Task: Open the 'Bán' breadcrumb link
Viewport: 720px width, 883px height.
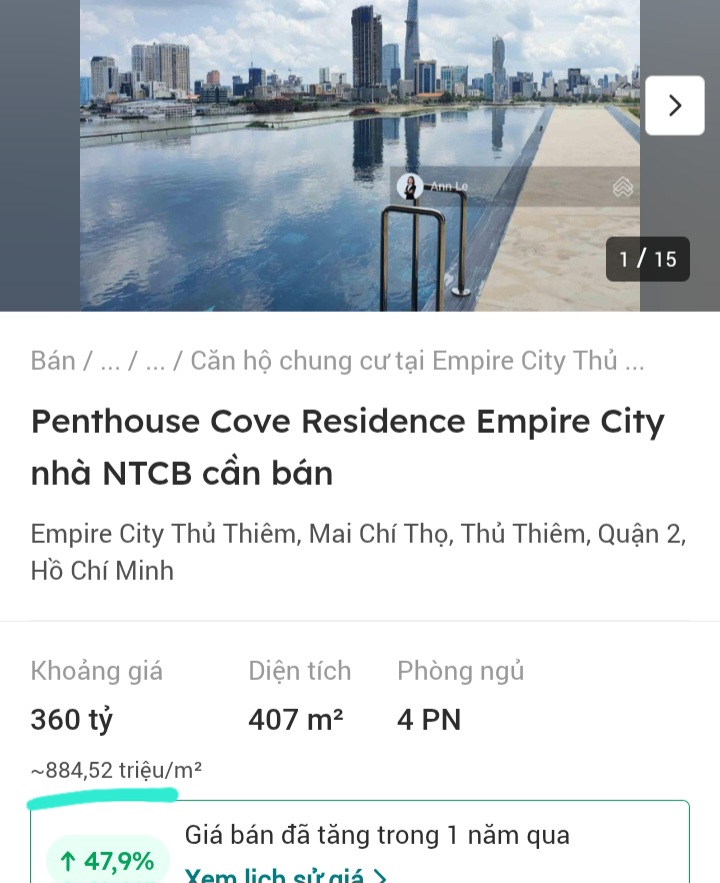Action: tap(53, 361)
